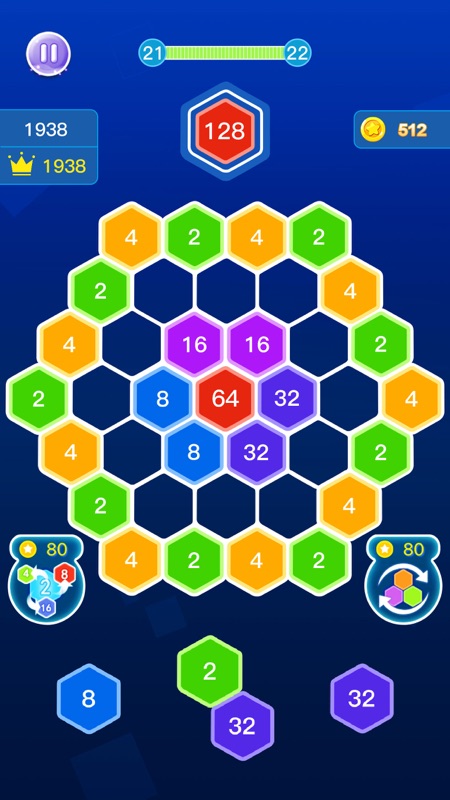The height and width of the screenshot is (800, 450).
Task: Pause the game
Action: pos(48,54)
